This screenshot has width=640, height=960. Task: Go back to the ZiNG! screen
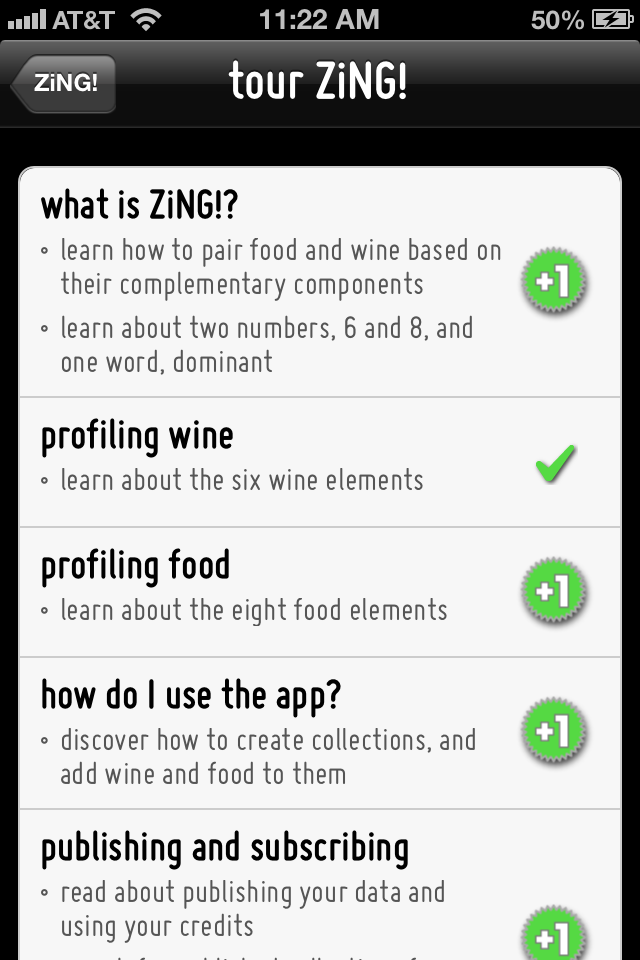(66, 83)
